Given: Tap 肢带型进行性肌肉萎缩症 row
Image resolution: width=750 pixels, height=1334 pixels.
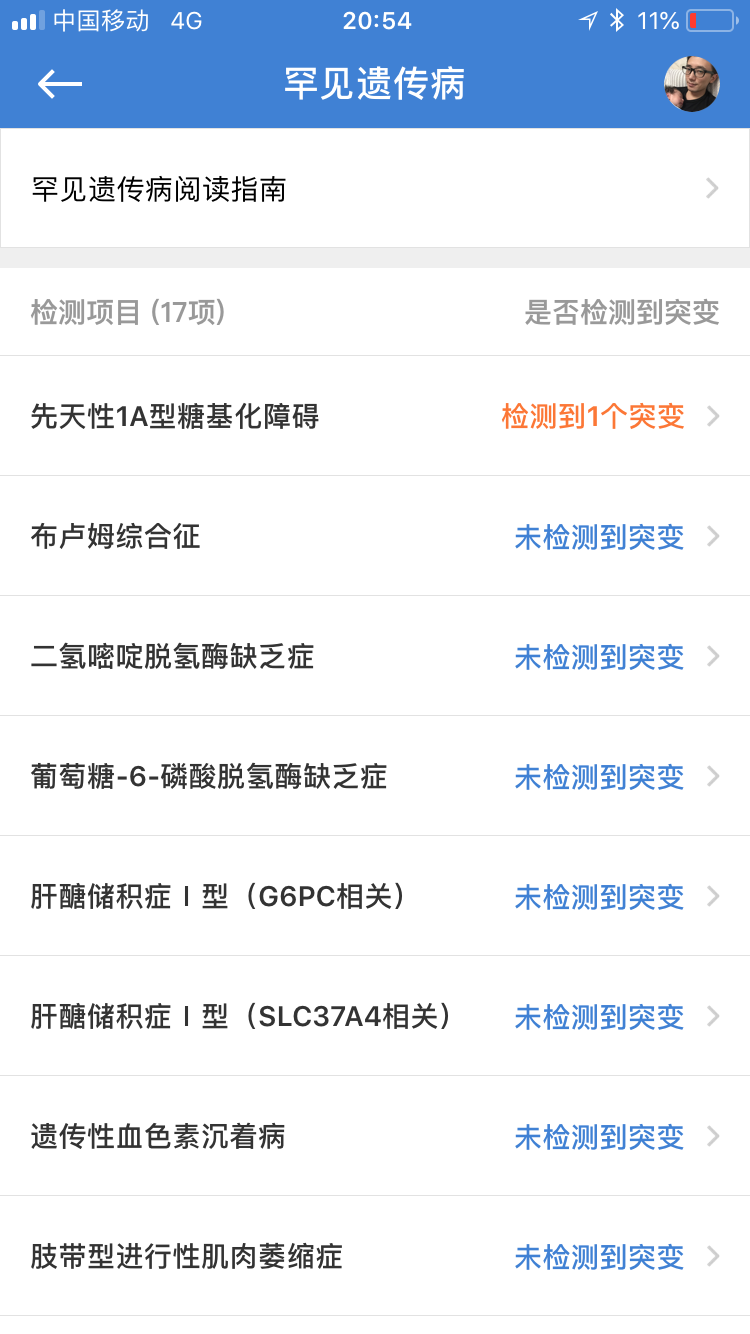Looking at the screenshot, I should 374,1256.
